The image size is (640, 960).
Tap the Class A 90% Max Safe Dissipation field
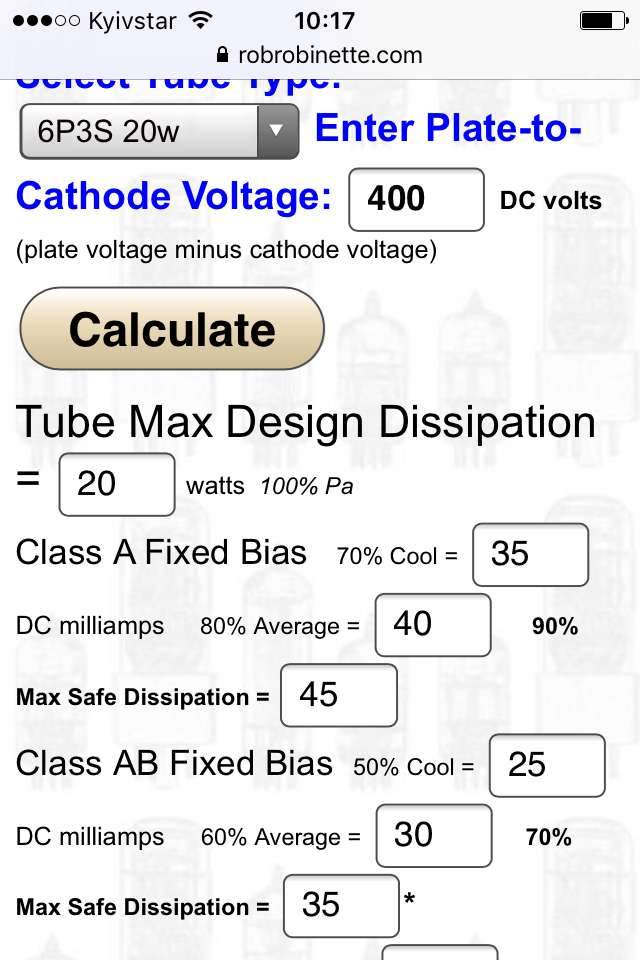pos(339,696)
